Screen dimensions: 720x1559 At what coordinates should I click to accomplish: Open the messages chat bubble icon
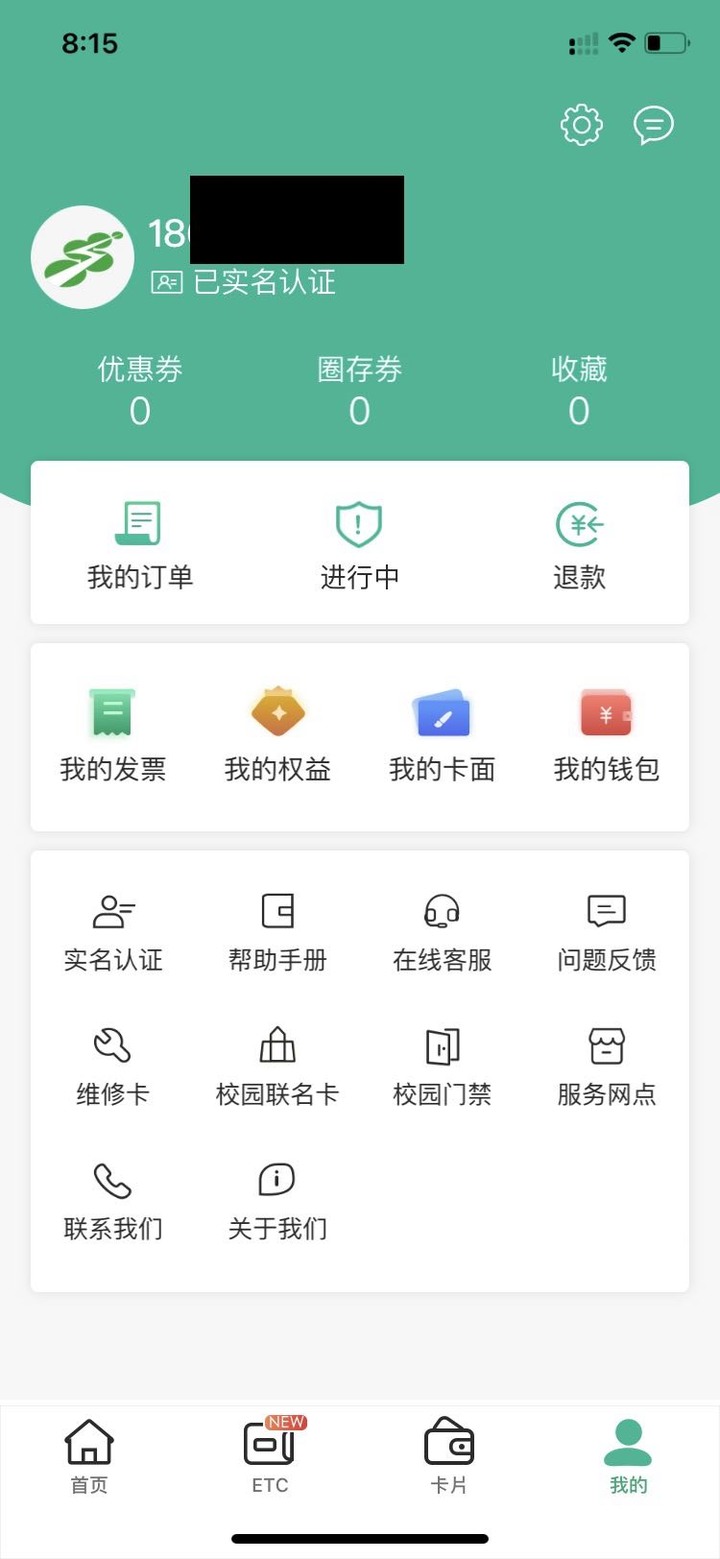point(654,125)
